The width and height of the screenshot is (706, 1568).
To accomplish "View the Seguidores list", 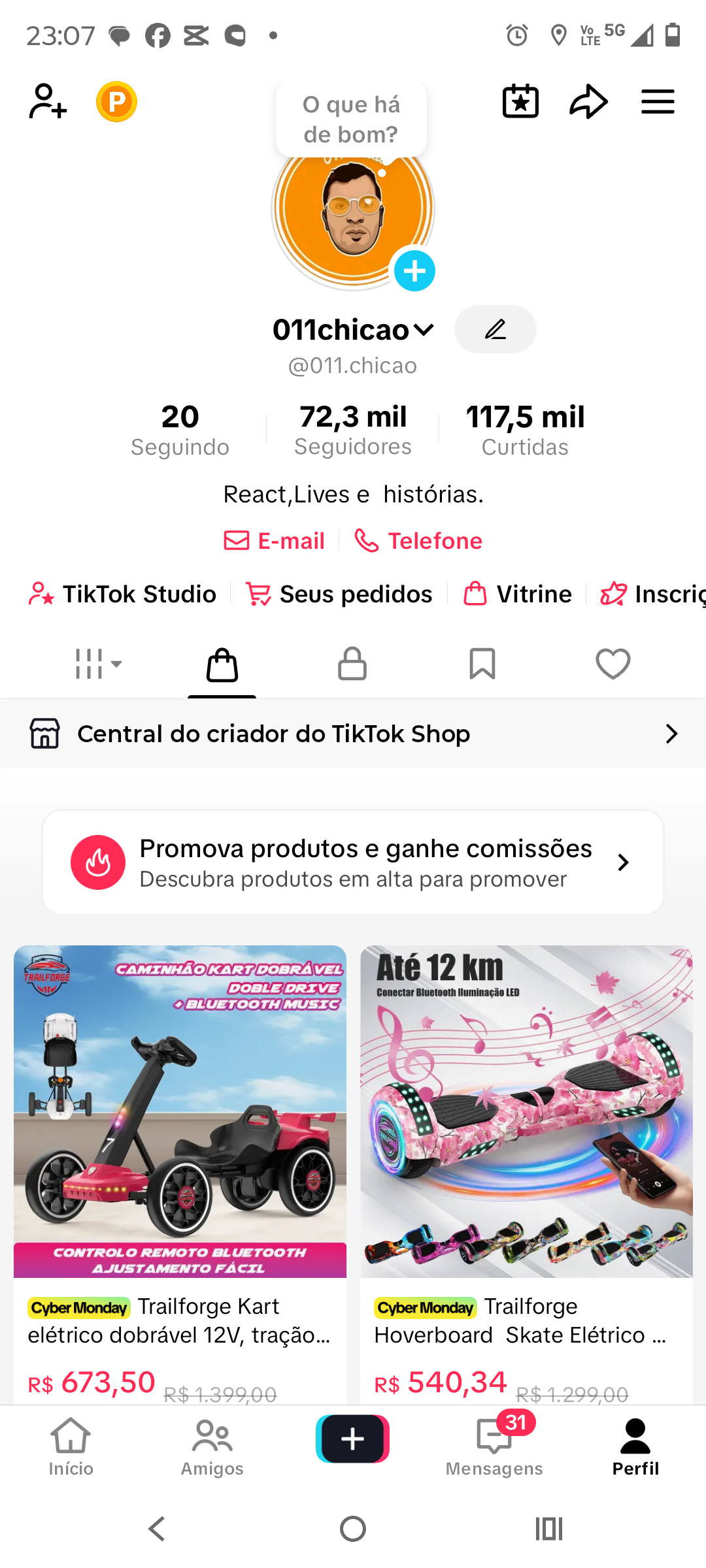I will [x=353, y=430].
